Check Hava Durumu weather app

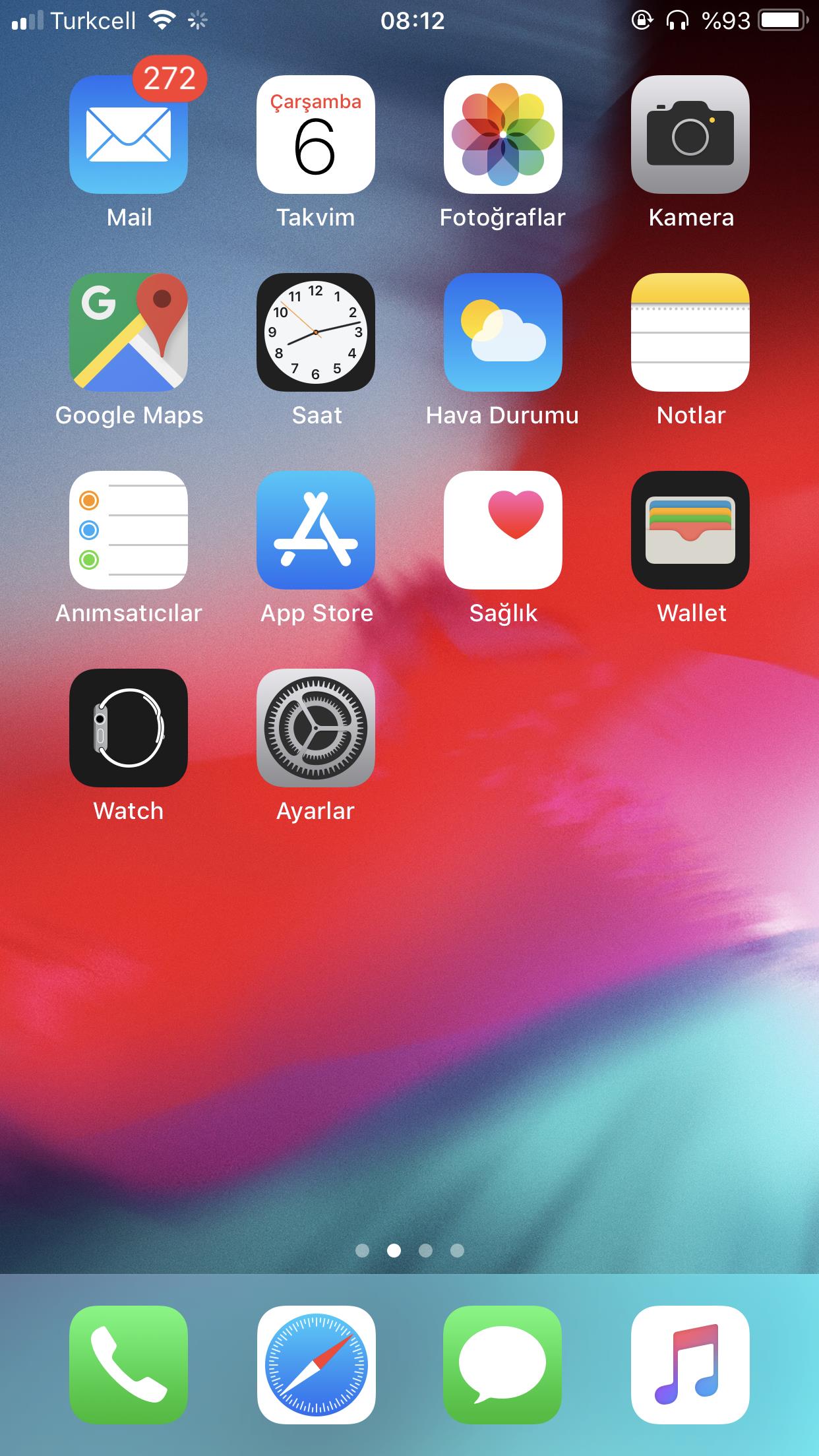502,332
